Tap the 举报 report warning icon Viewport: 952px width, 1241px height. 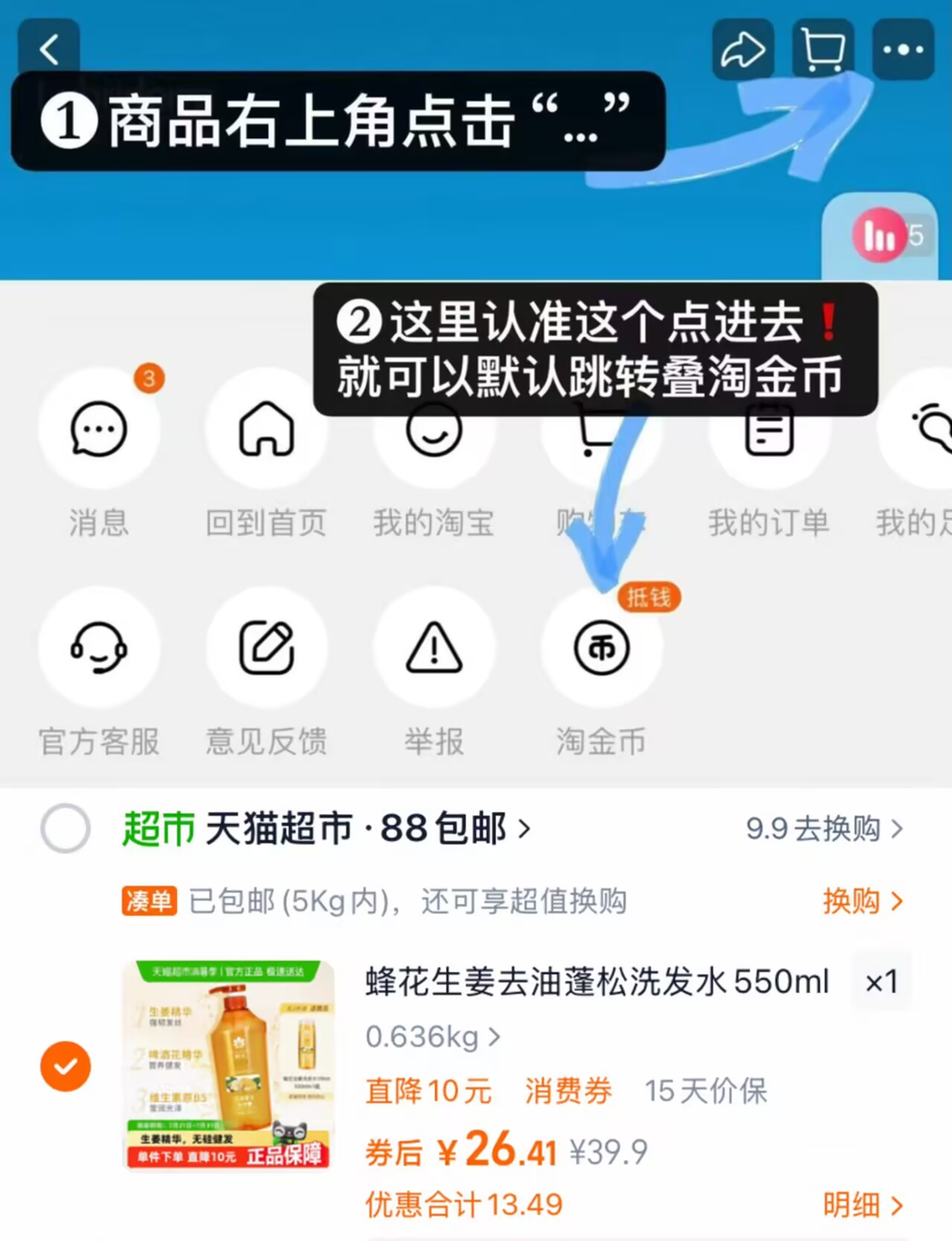coord(434,647)
